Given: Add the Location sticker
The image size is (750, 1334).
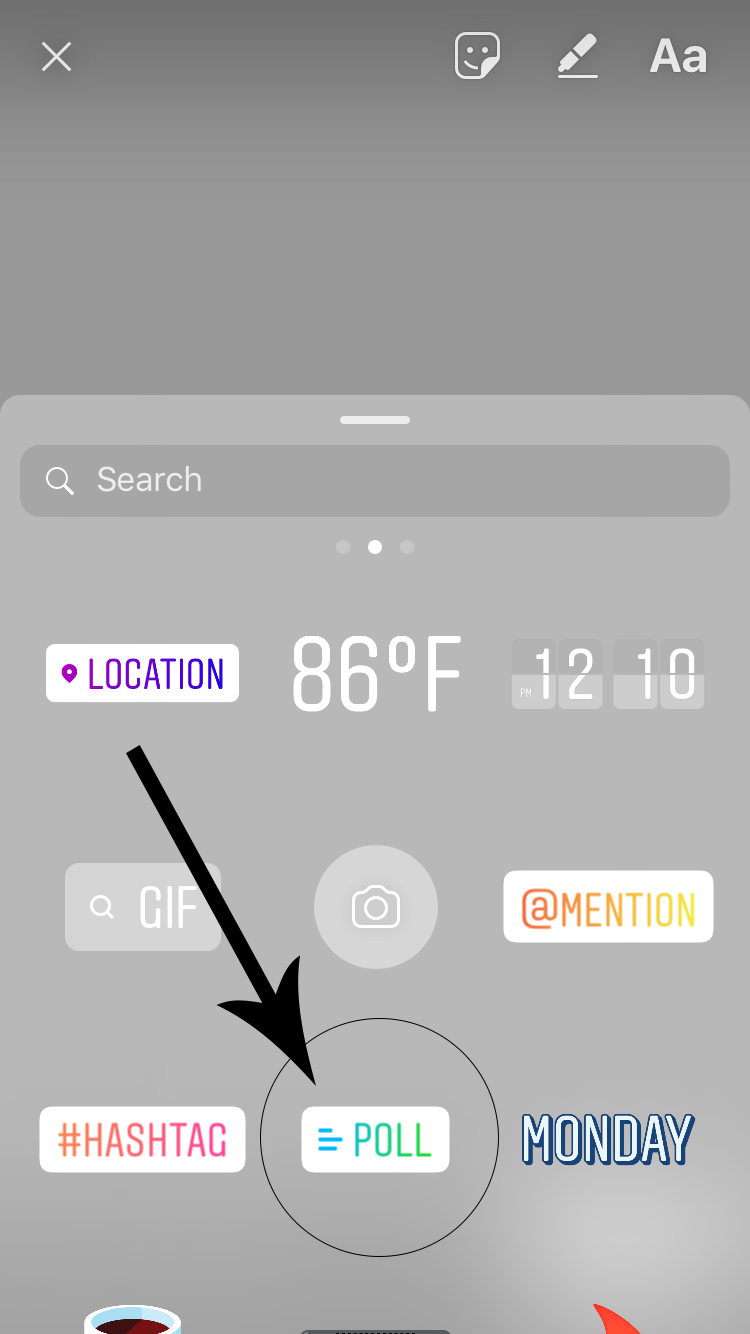Looking at the screenshot, I should point(142,673).
